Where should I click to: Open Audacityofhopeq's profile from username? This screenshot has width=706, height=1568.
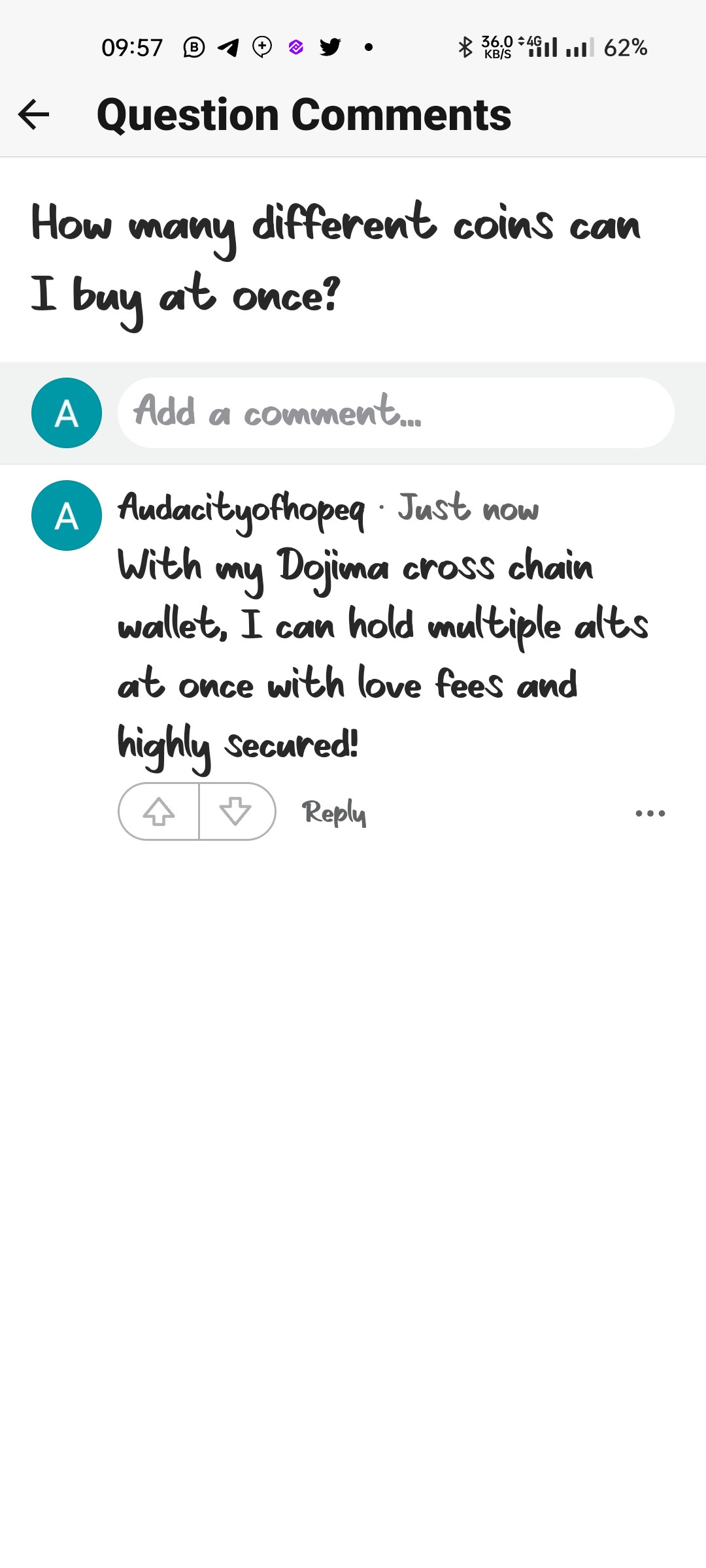(241, 509)
